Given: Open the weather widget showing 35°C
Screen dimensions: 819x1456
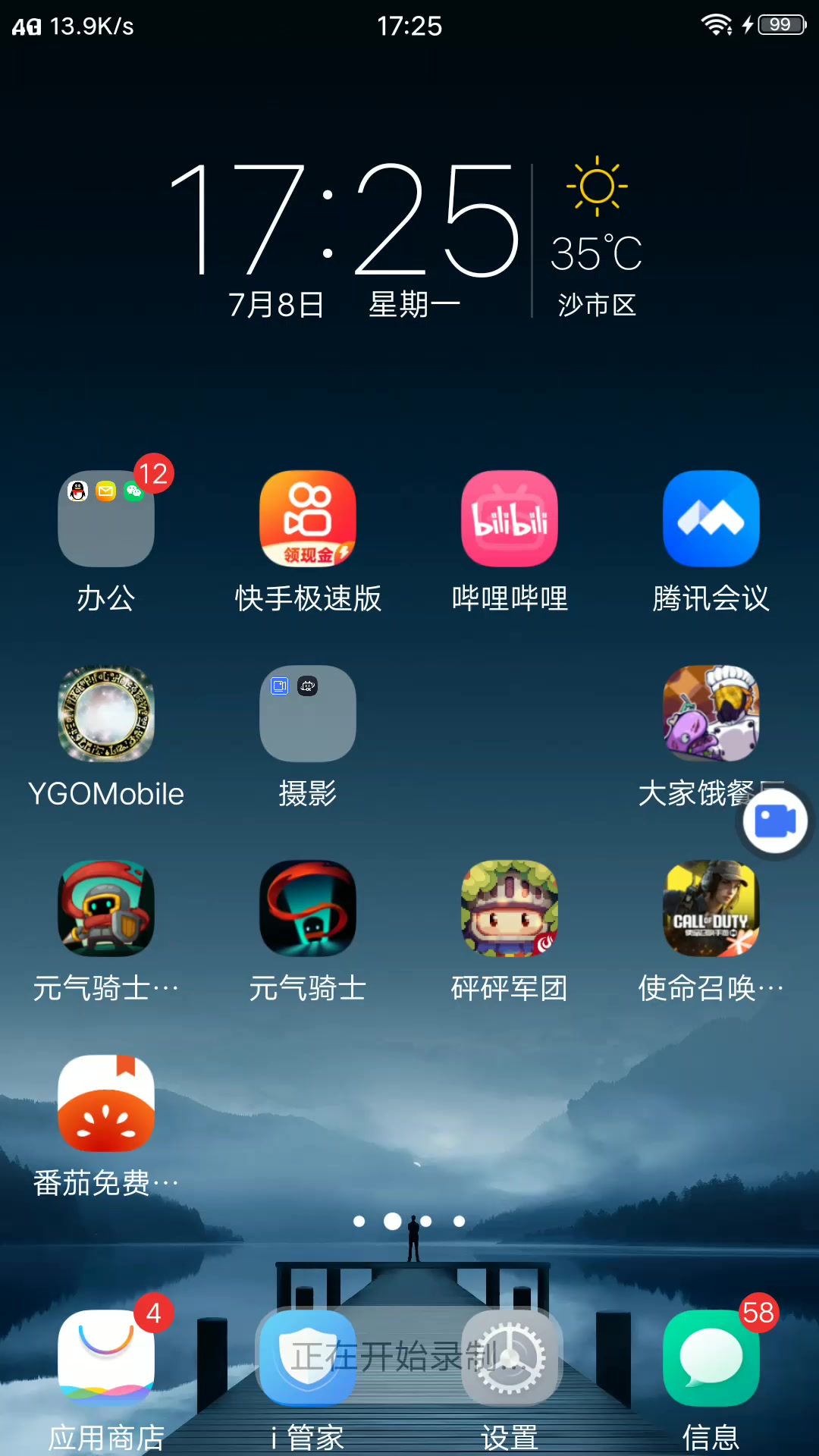Looking at the screenshot, I should tap(597, 237).
